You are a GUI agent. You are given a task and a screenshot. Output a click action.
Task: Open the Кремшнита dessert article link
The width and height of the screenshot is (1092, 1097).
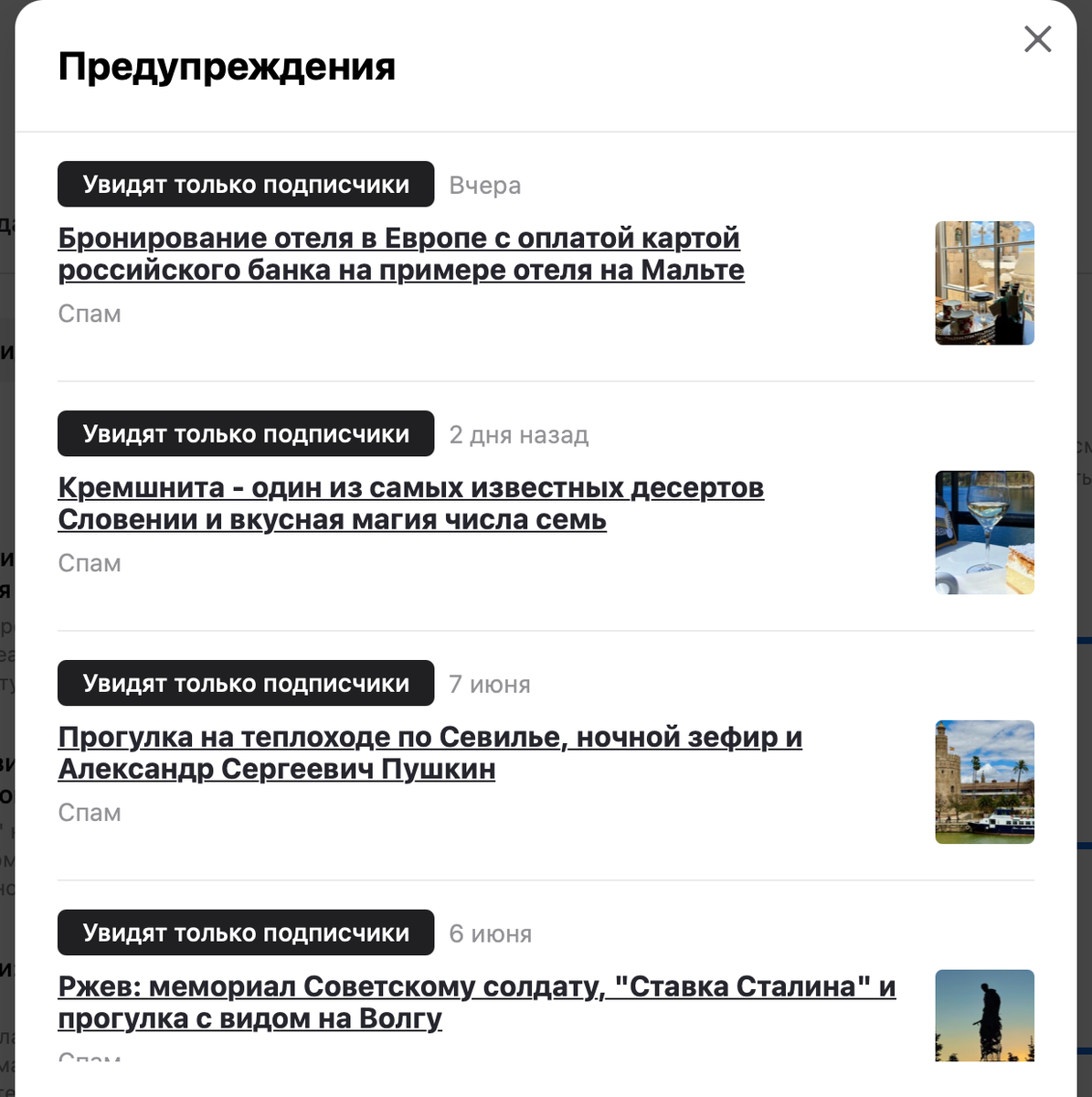(x=411, y=504)
